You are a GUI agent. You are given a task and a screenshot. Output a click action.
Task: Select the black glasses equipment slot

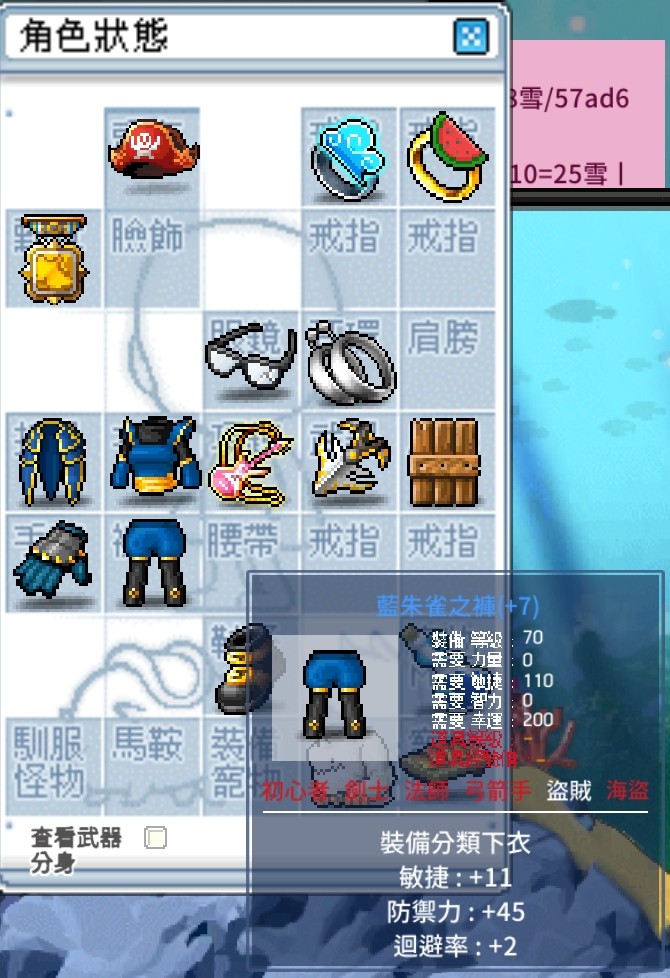250,360
